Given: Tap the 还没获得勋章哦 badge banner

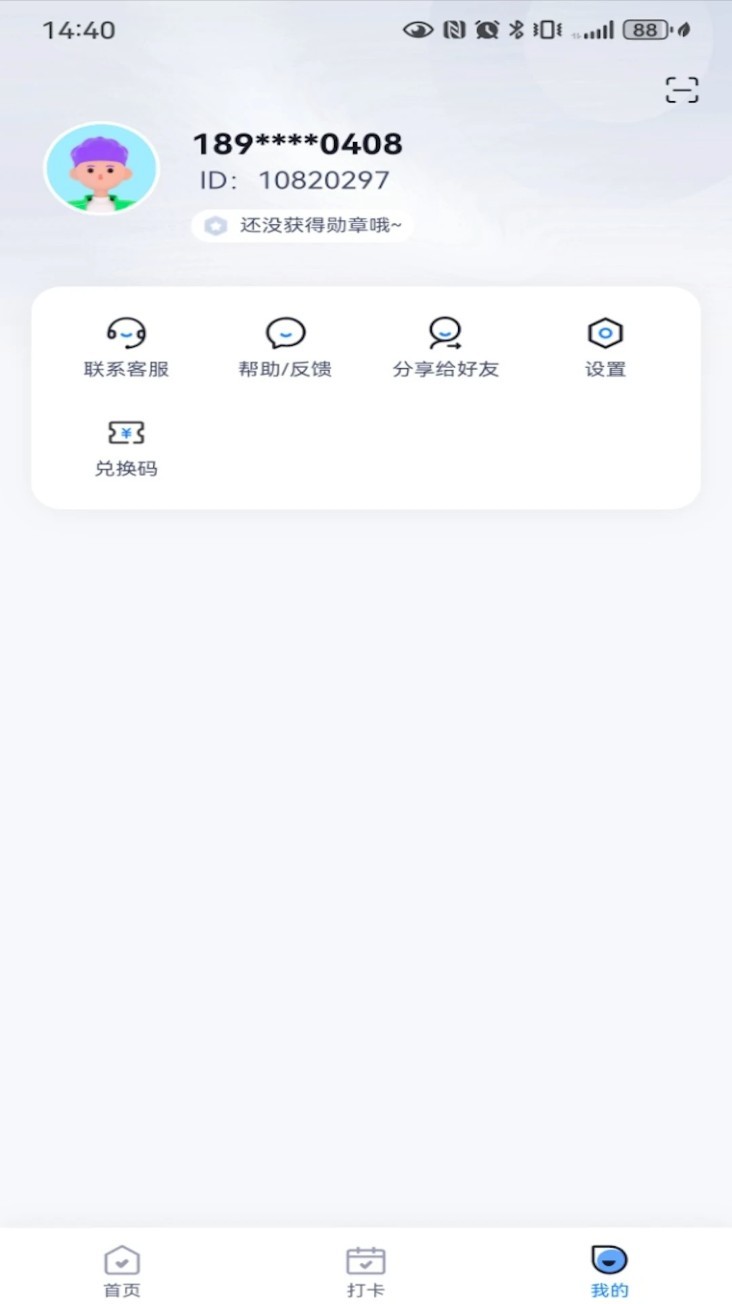Looking at the screenshot, I should (302, 226).
